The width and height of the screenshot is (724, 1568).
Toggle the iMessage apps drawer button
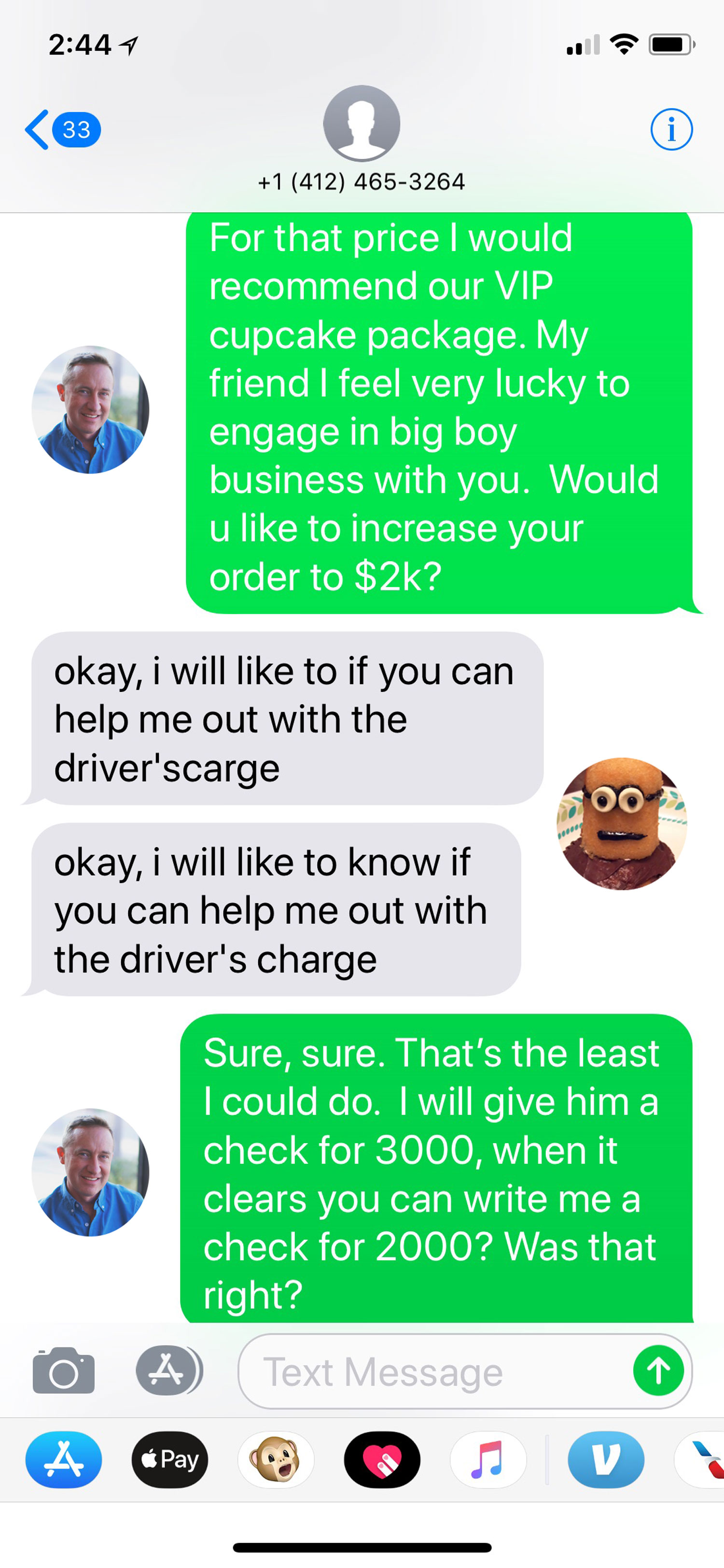168,1371
